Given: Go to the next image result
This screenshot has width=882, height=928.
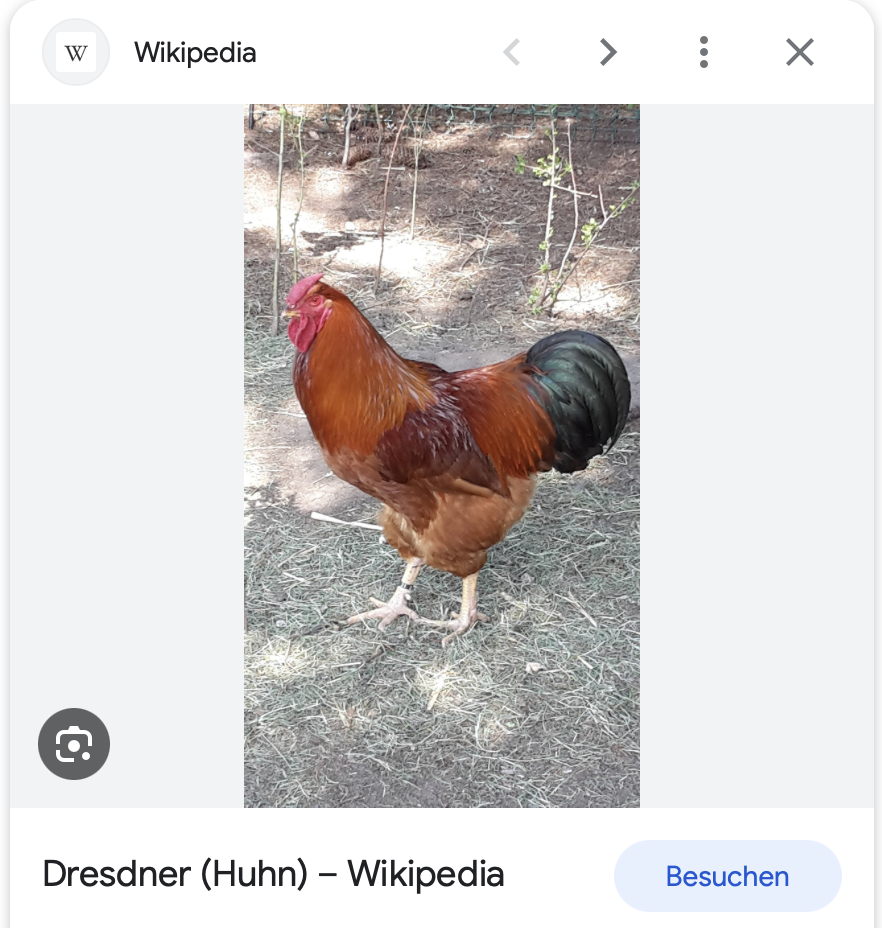Looking at the screenshot, I should click(x=608, y=52).
